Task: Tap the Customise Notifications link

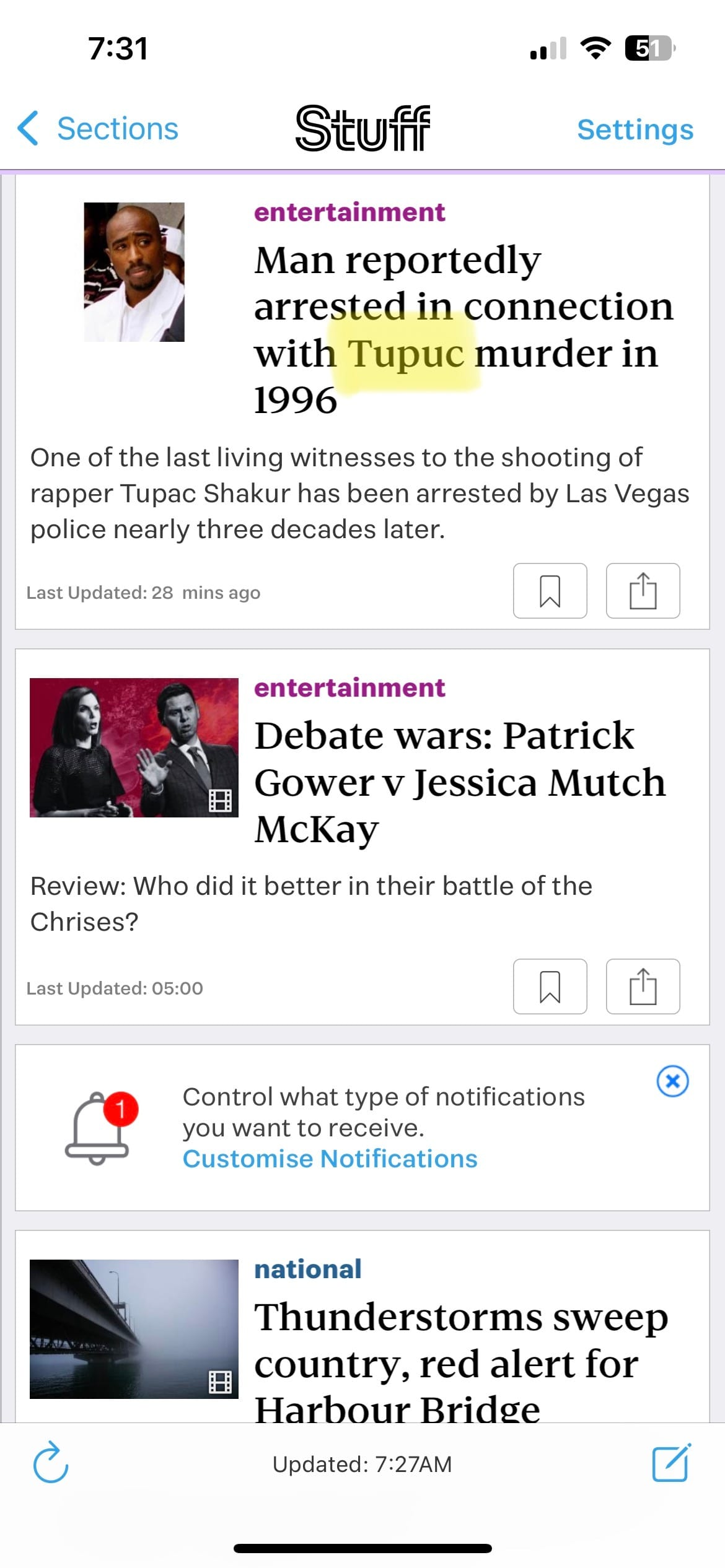Action: (330, 1159)
